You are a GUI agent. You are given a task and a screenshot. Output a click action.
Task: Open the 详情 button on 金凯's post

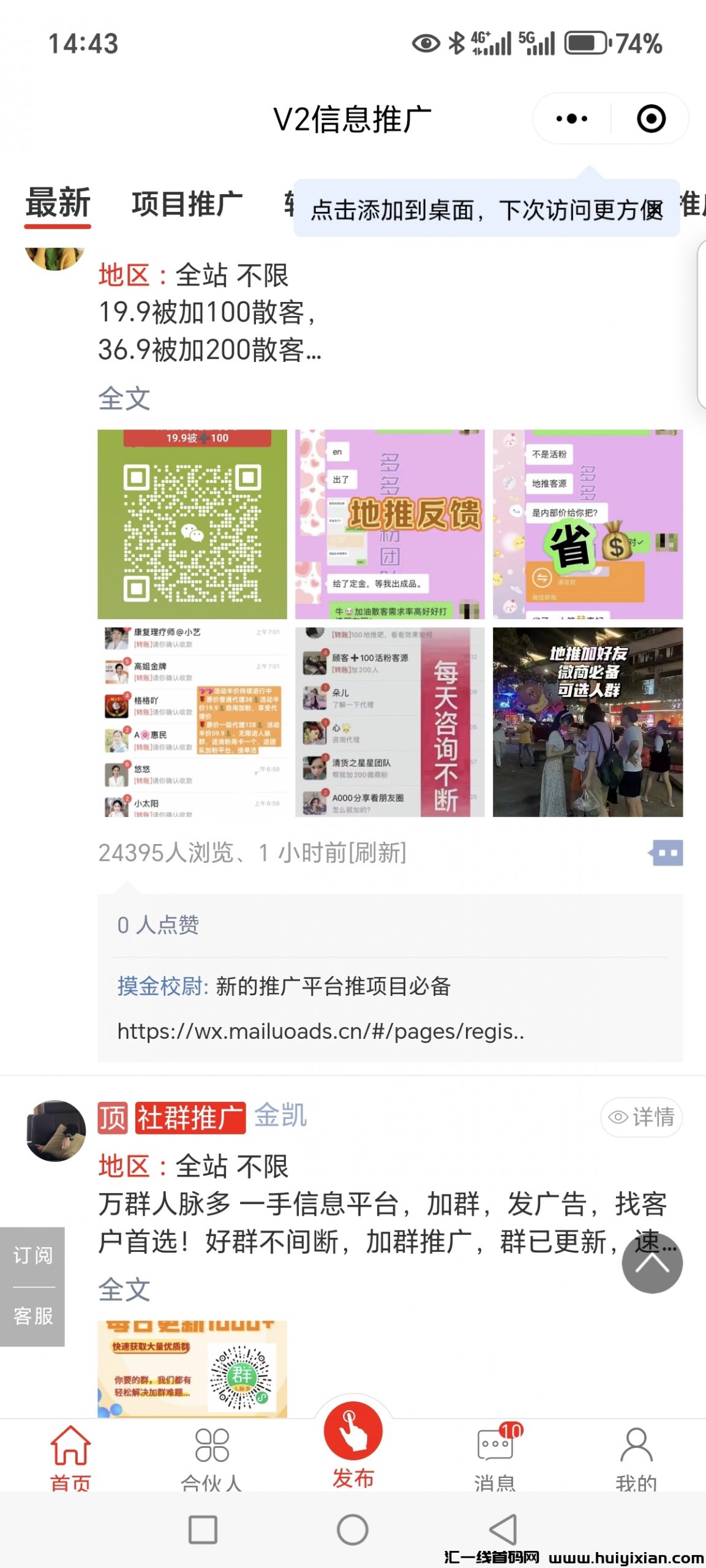[641, 1117]
